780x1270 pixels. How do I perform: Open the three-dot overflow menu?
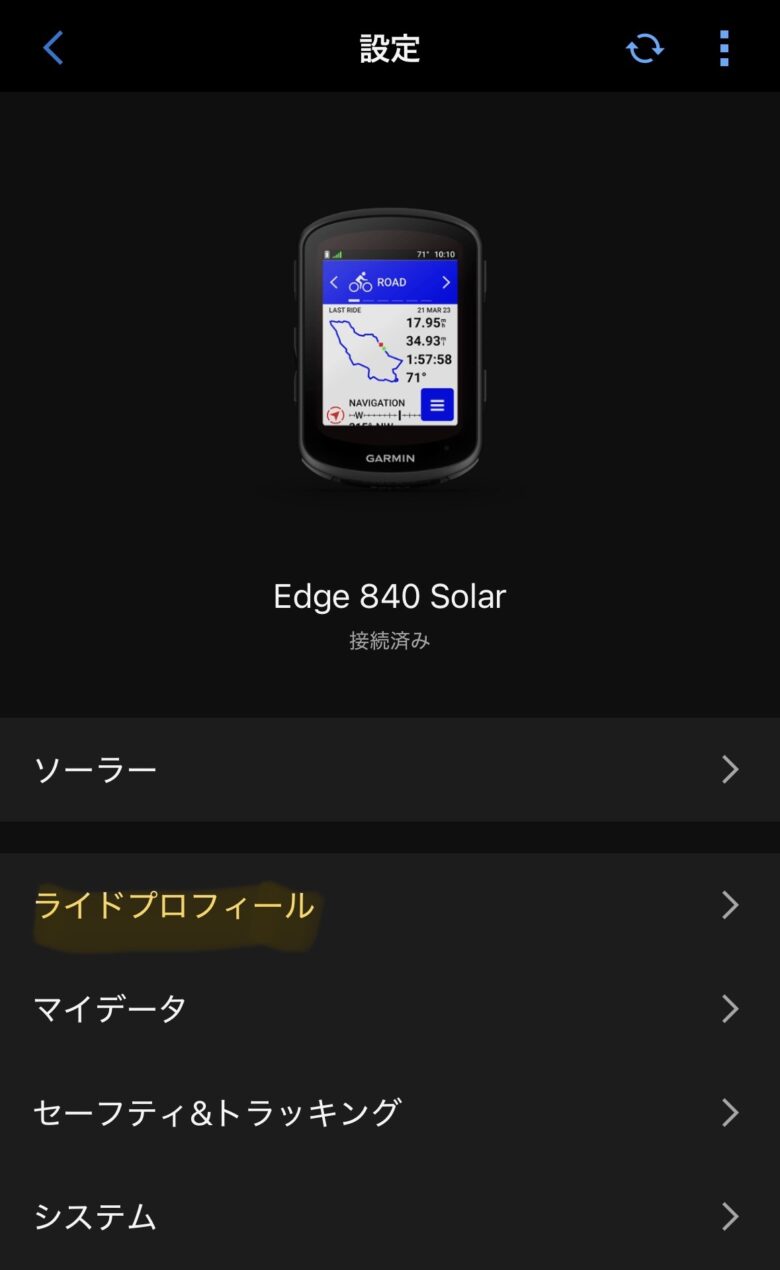click(724, 48)
